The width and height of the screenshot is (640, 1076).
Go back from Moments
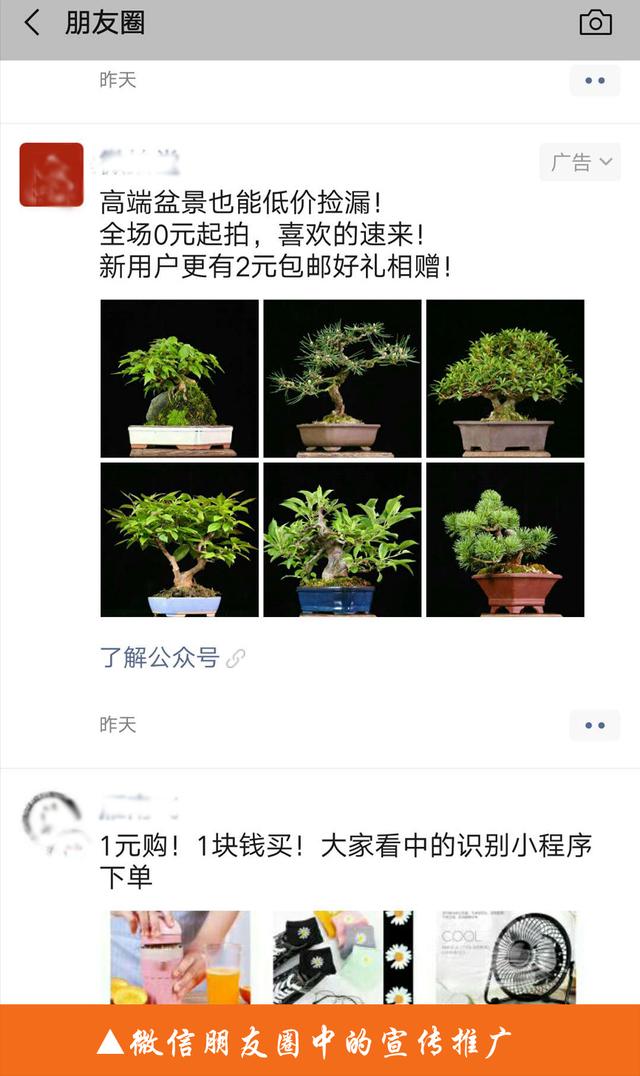32,23
